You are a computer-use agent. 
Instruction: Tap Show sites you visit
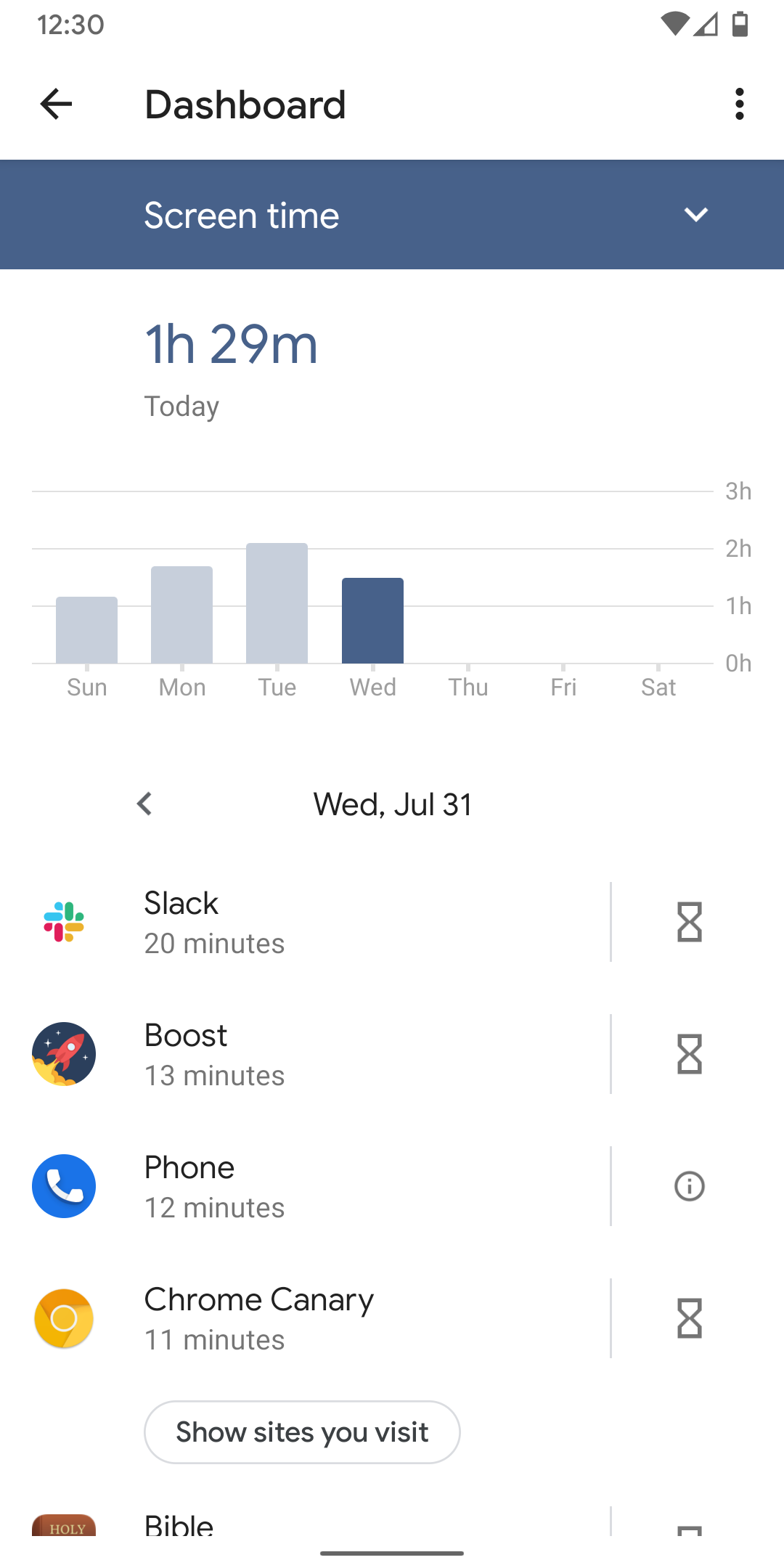point(302,1432)
